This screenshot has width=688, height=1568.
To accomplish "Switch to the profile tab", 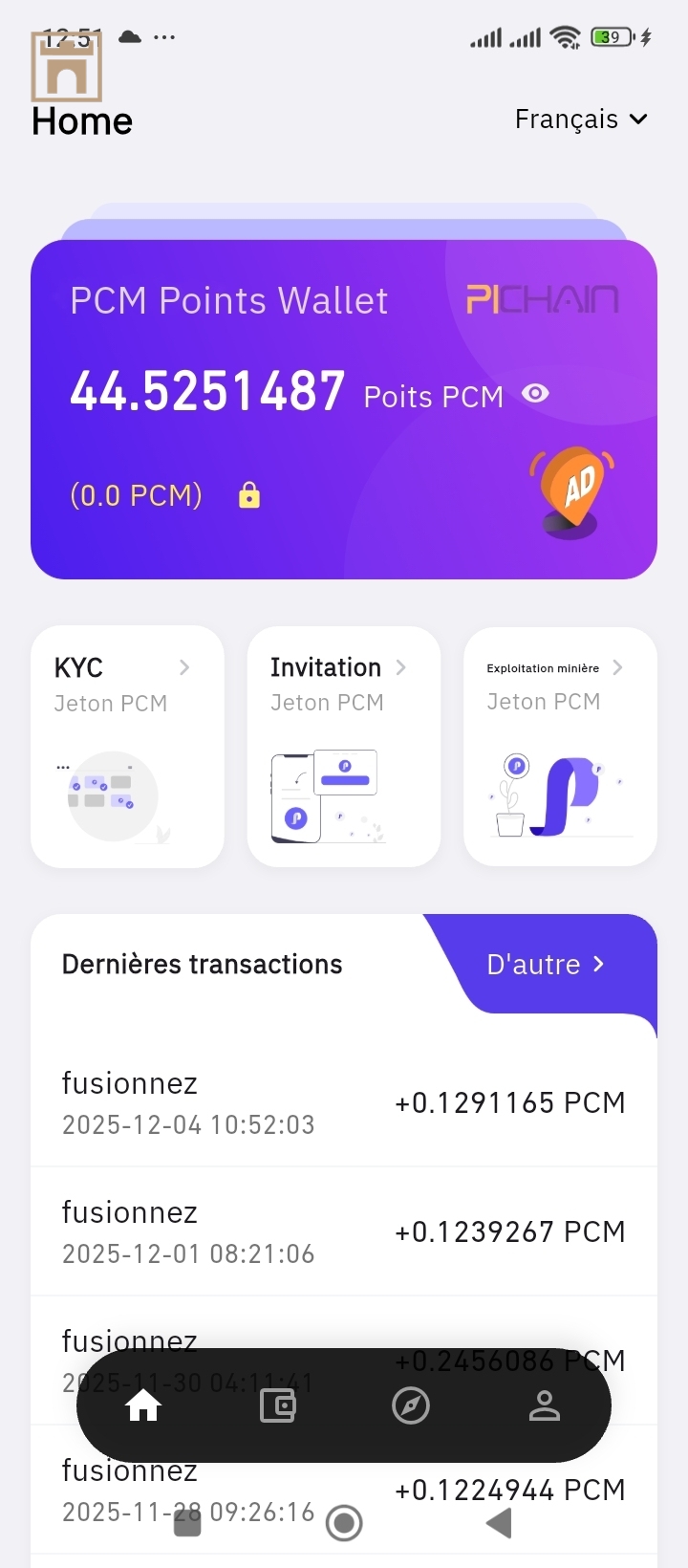I will [x=545, y=1405].
